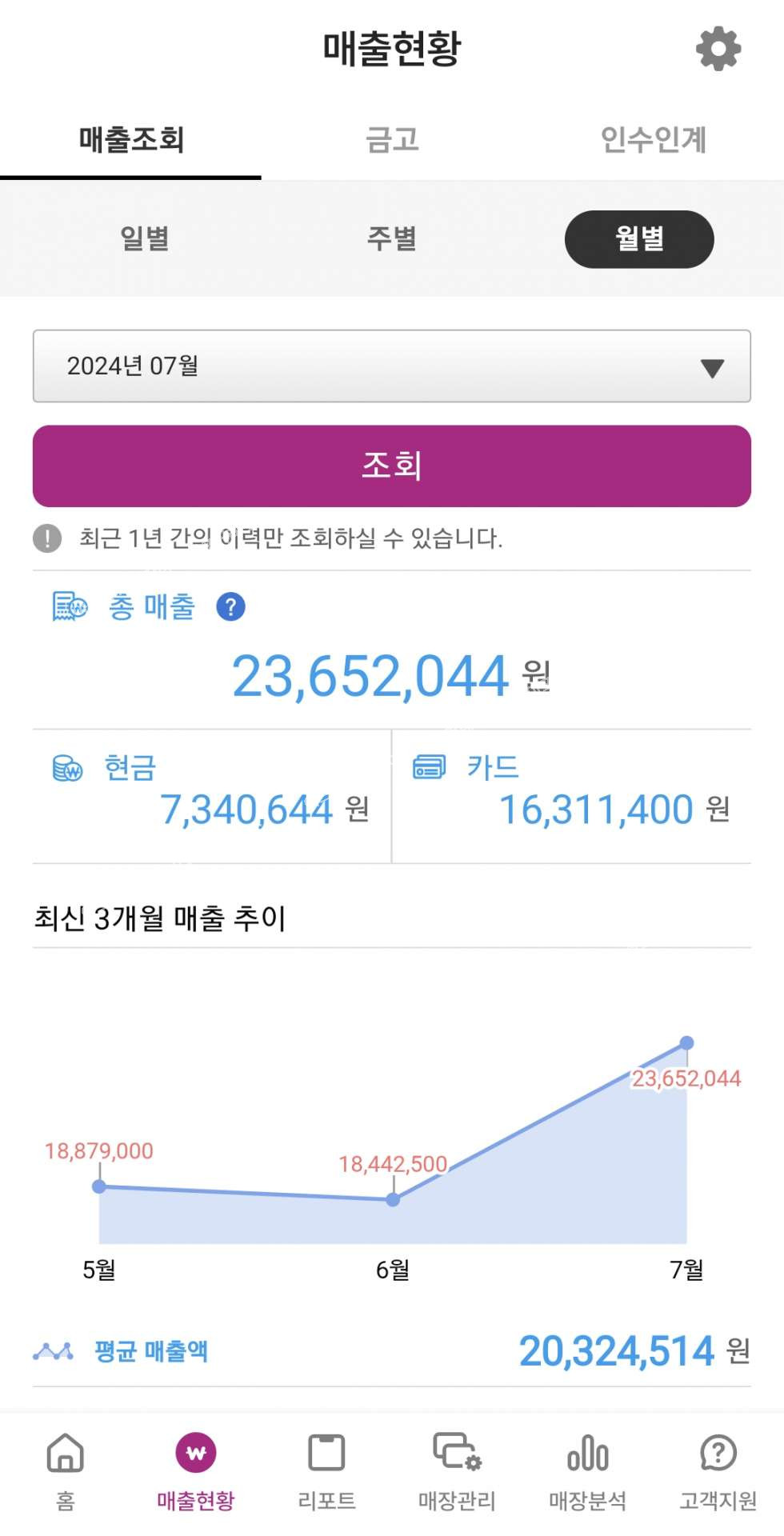Open the 매장분석 tab
Viewport: 784px width, 1536px height.
587,1470
